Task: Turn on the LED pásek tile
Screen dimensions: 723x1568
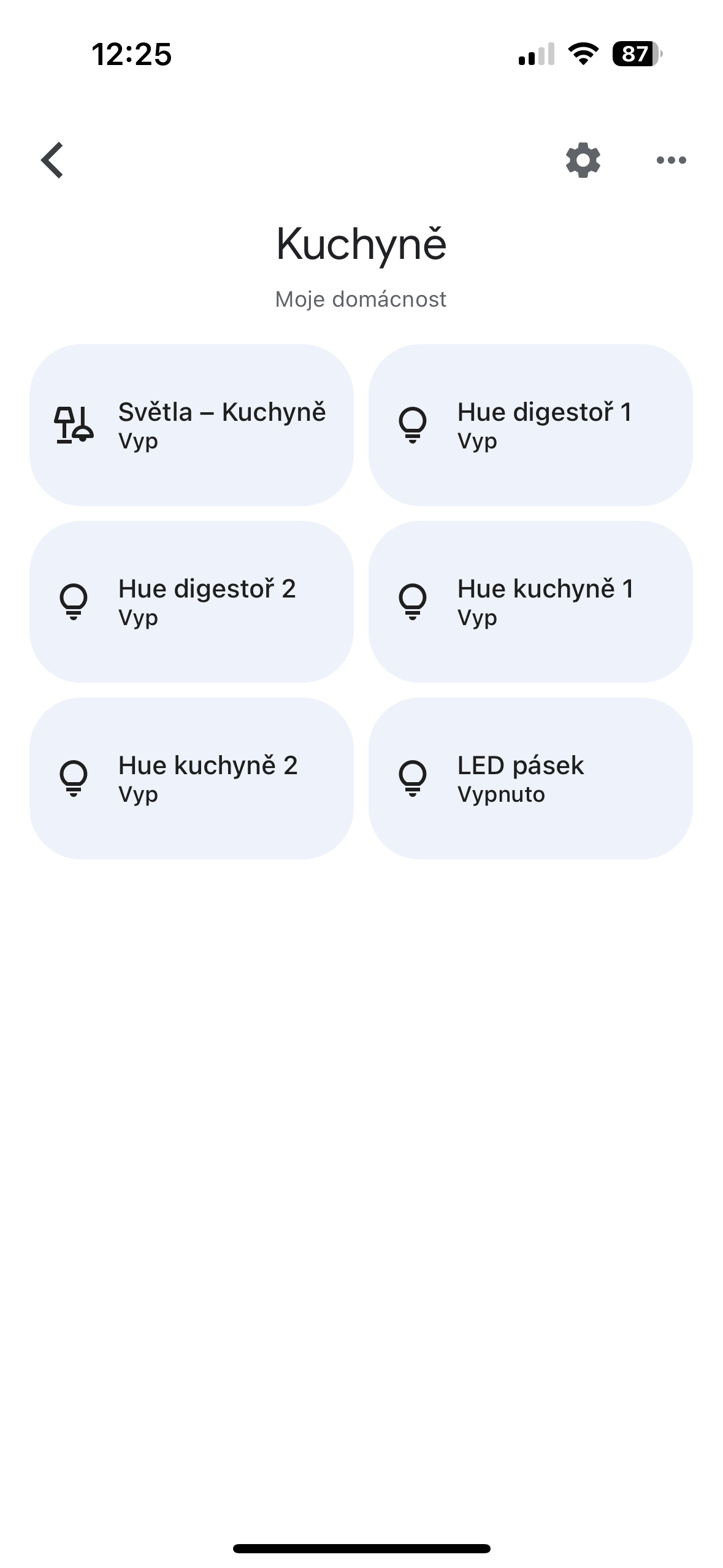Action: pos(530,778)
